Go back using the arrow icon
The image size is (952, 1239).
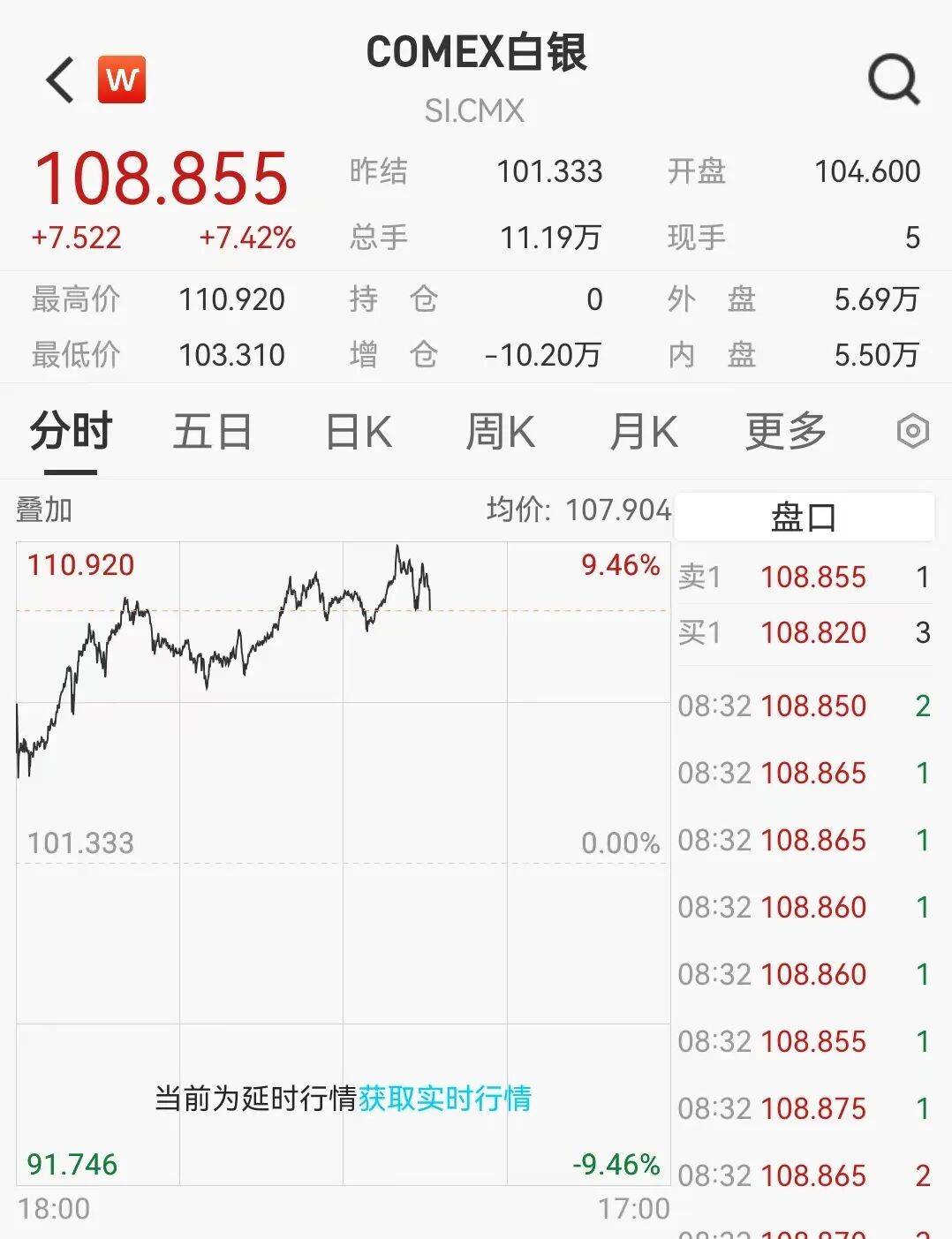point(60,80)
